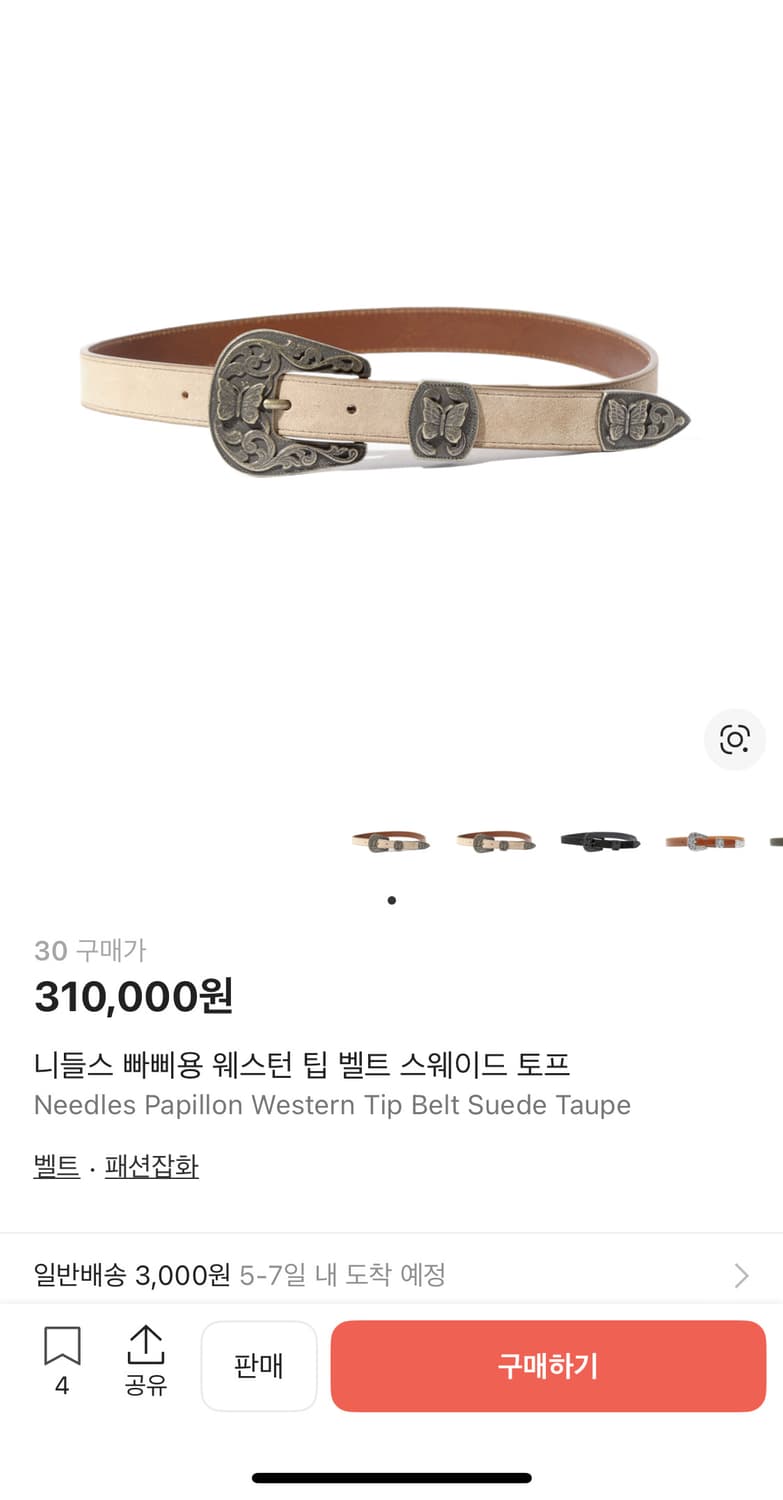The height and width of the screenshot is (1500, 783).
Task: Click the 판매 sell button
Action: 259,1366
